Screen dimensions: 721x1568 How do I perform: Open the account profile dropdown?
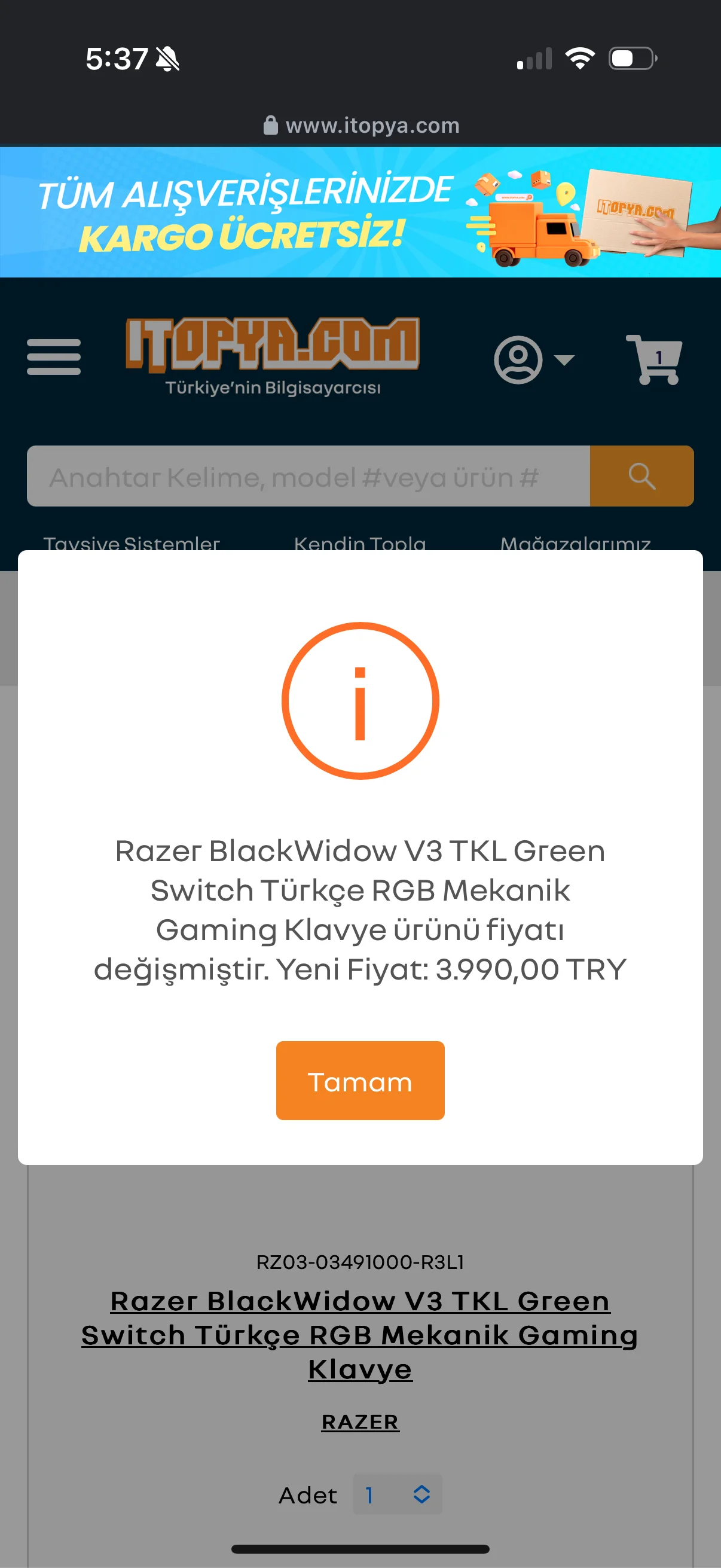coord(533,360)
